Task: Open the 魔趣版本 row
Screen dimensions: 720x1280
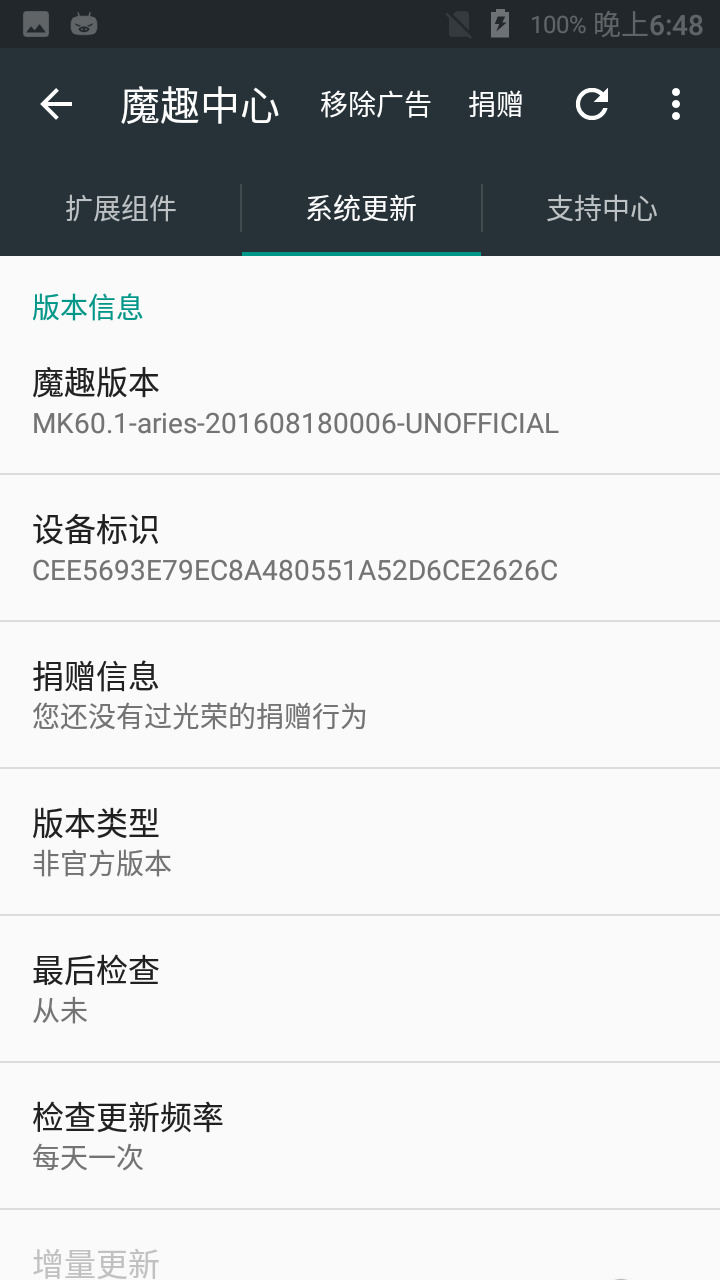Action: tap(360, 401)
